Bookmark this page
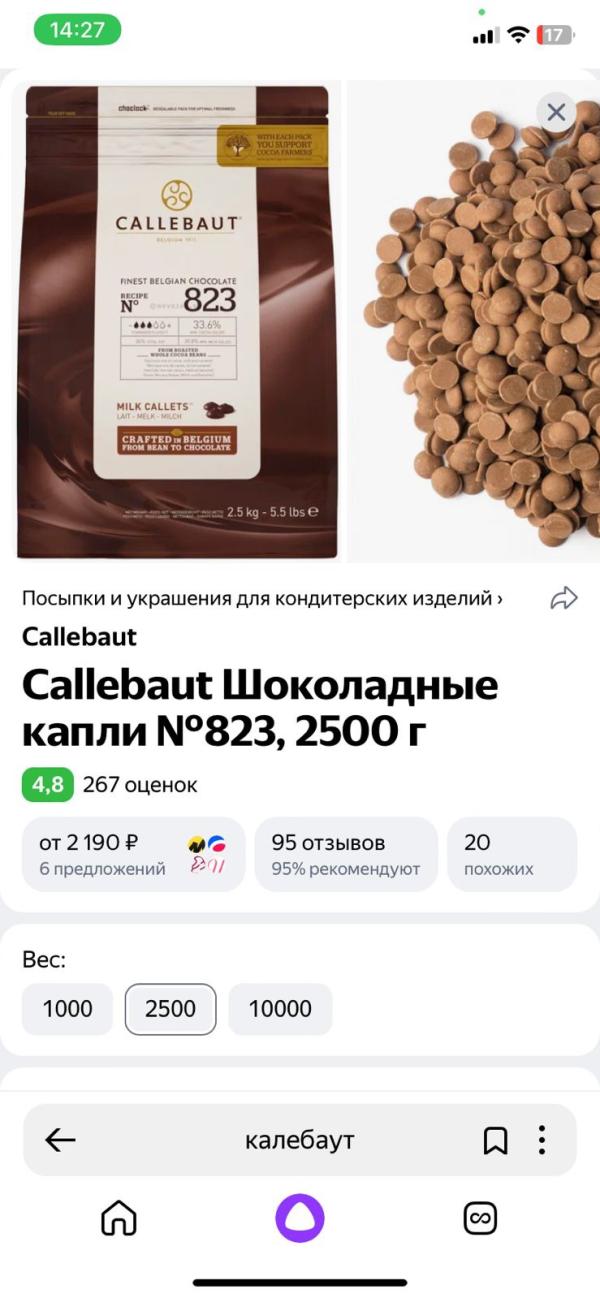 coord(495,1140)
